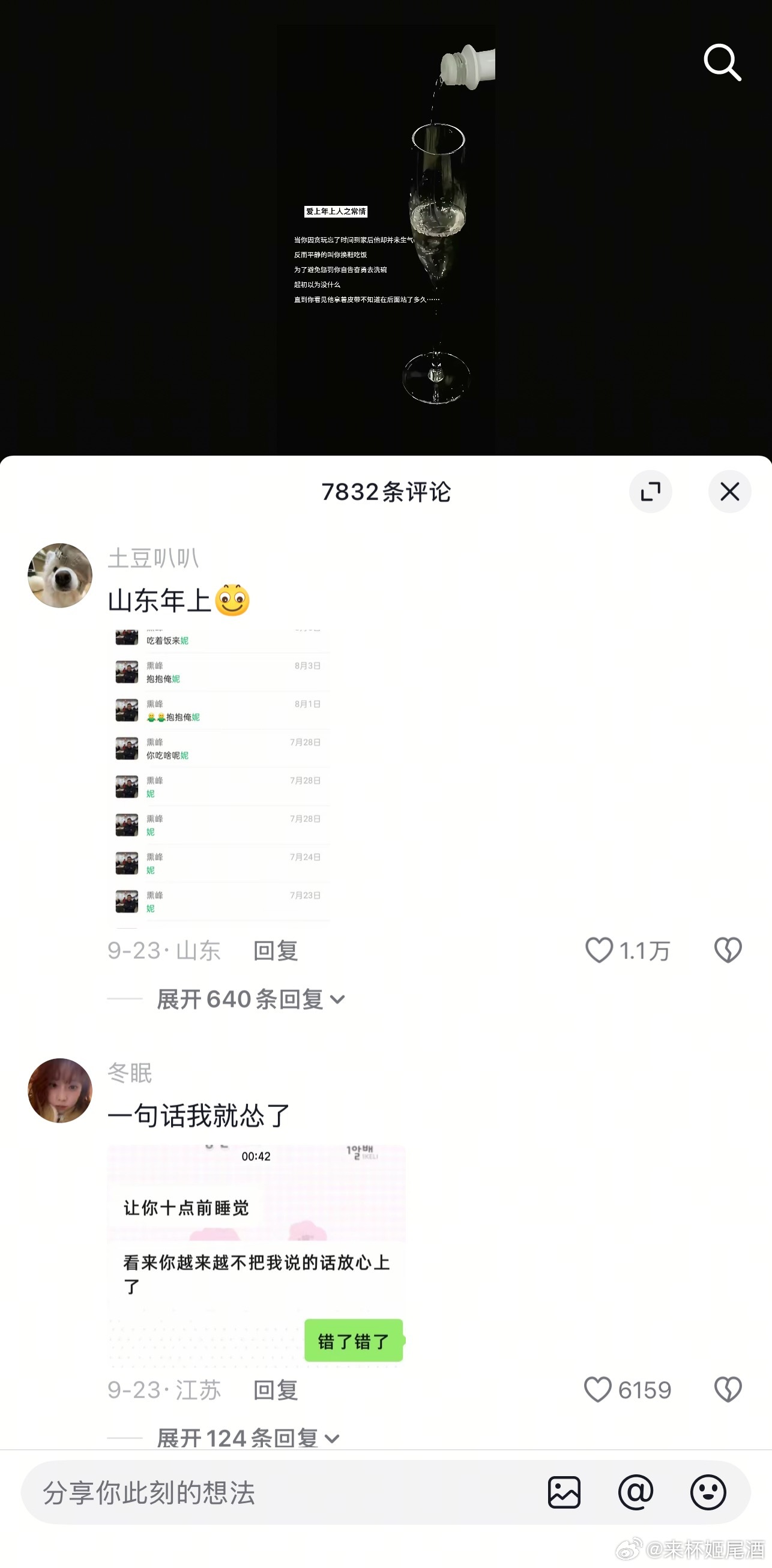Dislike 冬眠's comment
Screen dimensions: 772x1568
[728, 1390]
